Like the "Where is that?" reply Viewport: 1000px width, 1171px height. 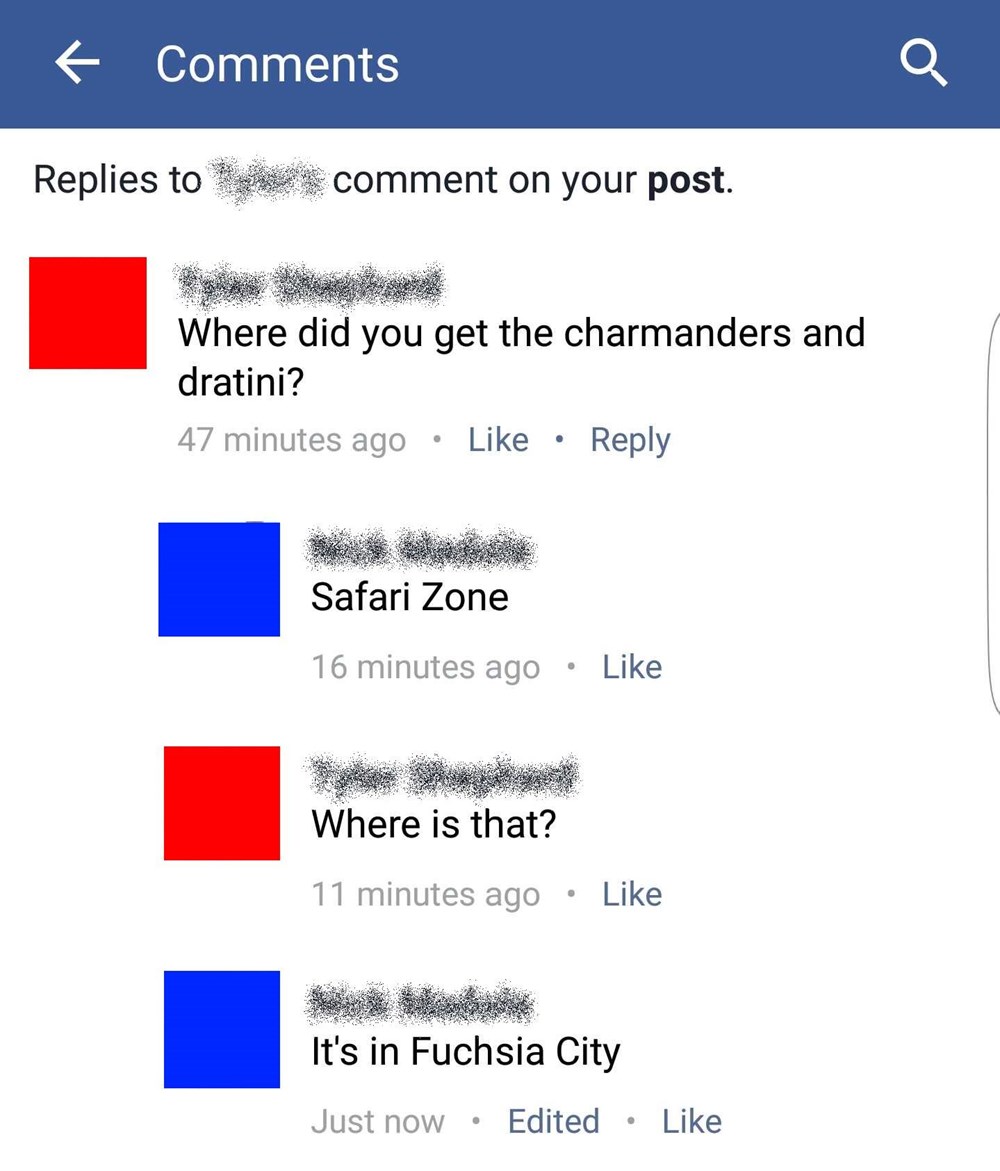click(632, 894)
